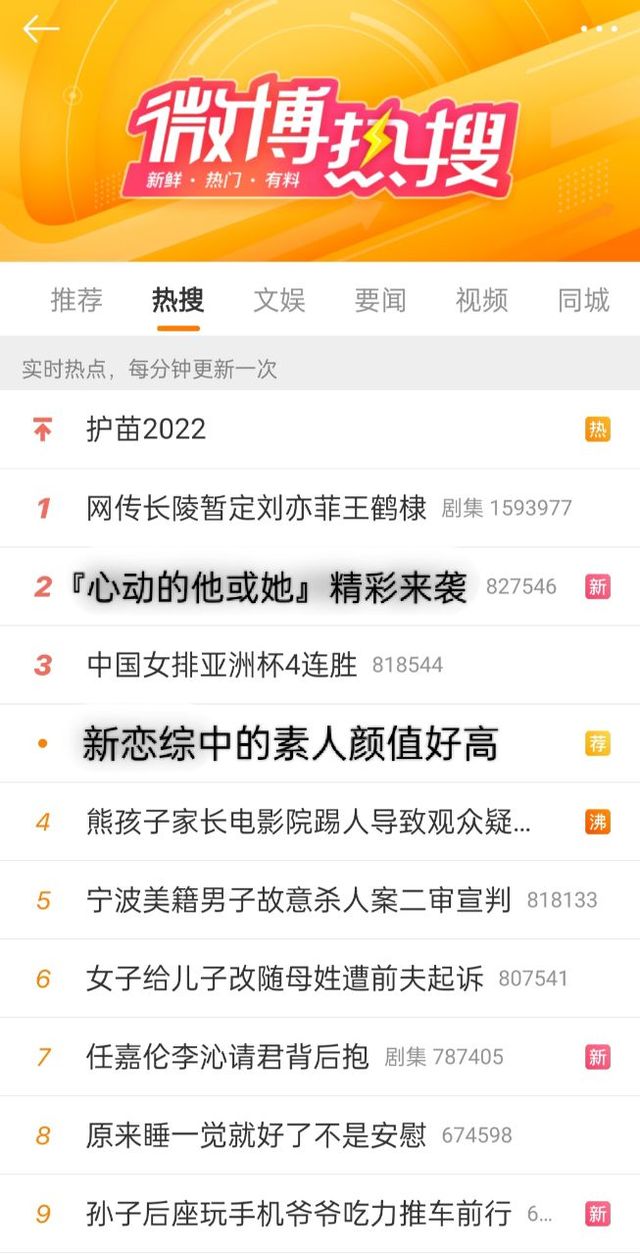View topic 原来睡一觉就好了不是安慰
This screenshot has height=1255, width=640.
point(320,1135)
